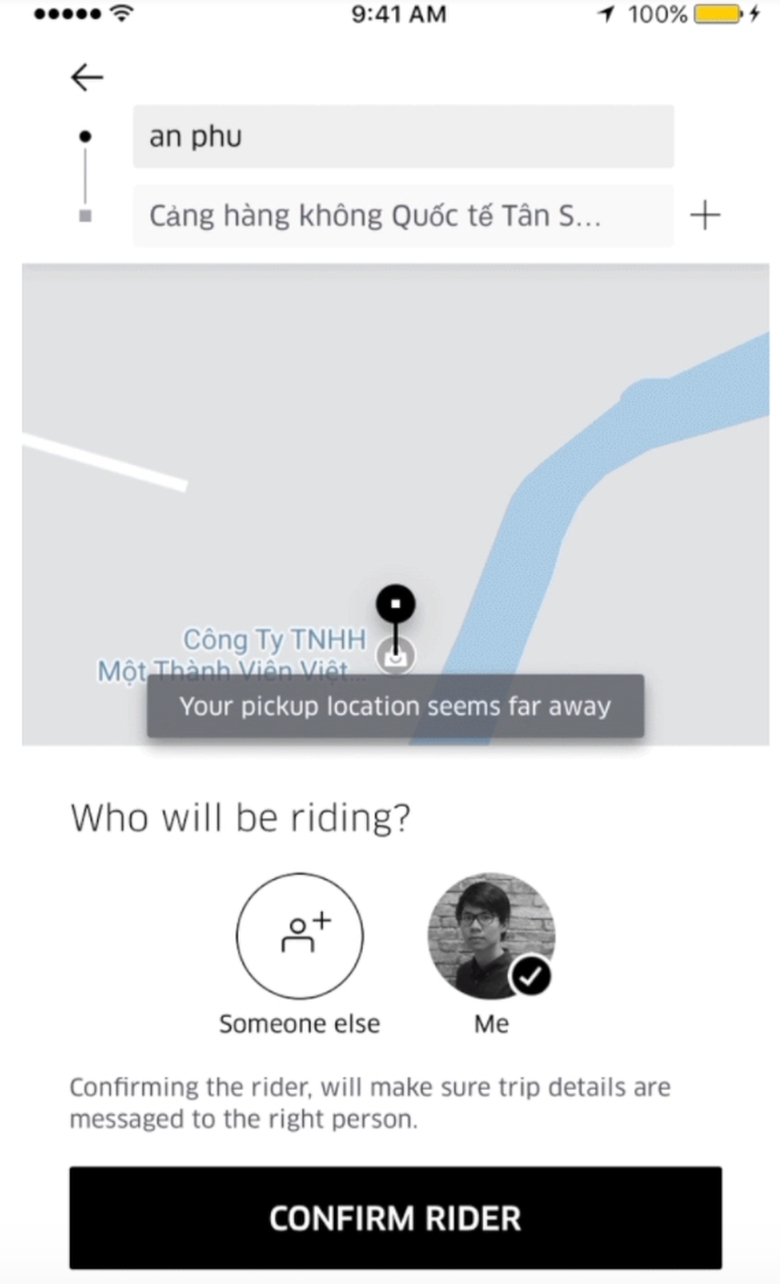The height and width of the screenshot is (1284, 780).
Task: Go back using the arrow icon
Action: click(87, 78)
